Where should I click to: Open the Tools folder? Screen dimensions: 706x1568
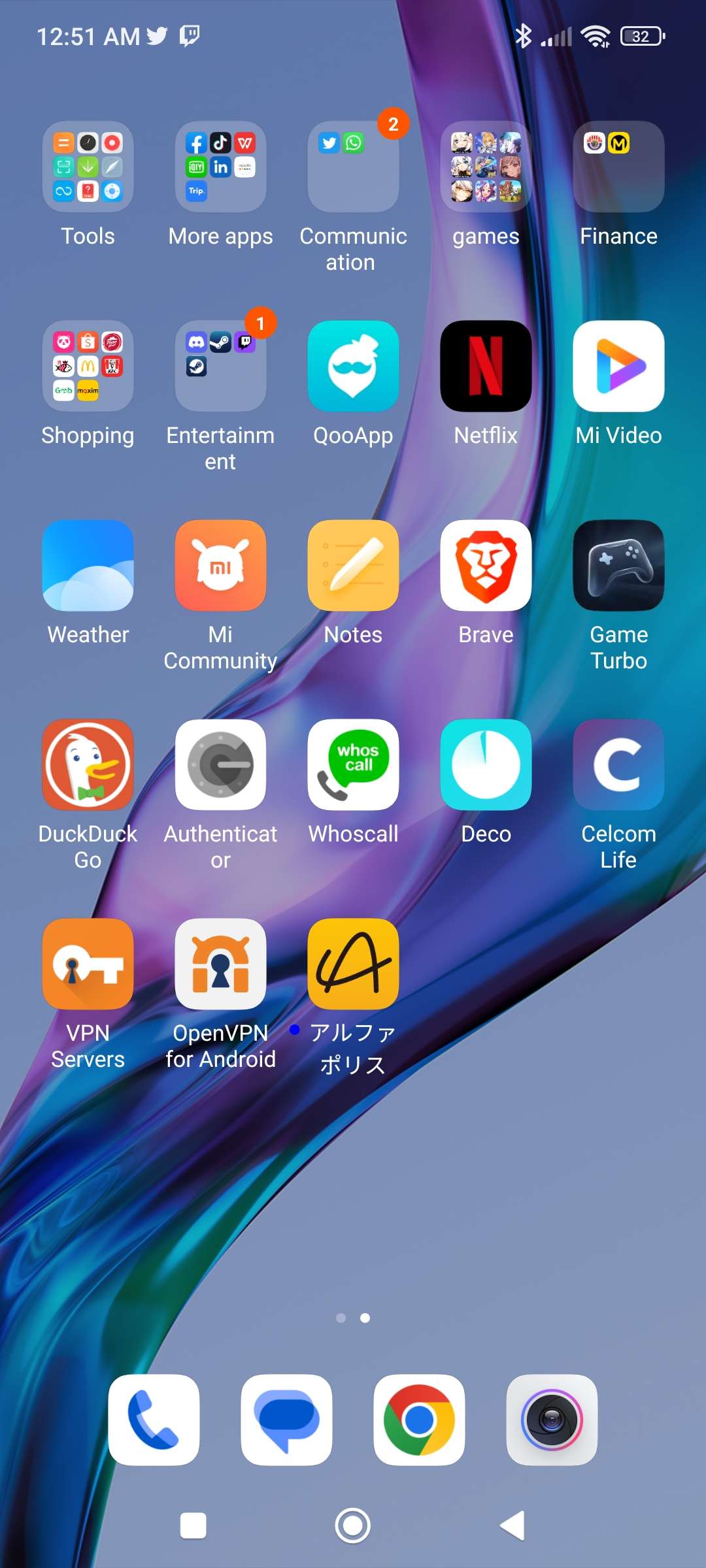(88, 167)
